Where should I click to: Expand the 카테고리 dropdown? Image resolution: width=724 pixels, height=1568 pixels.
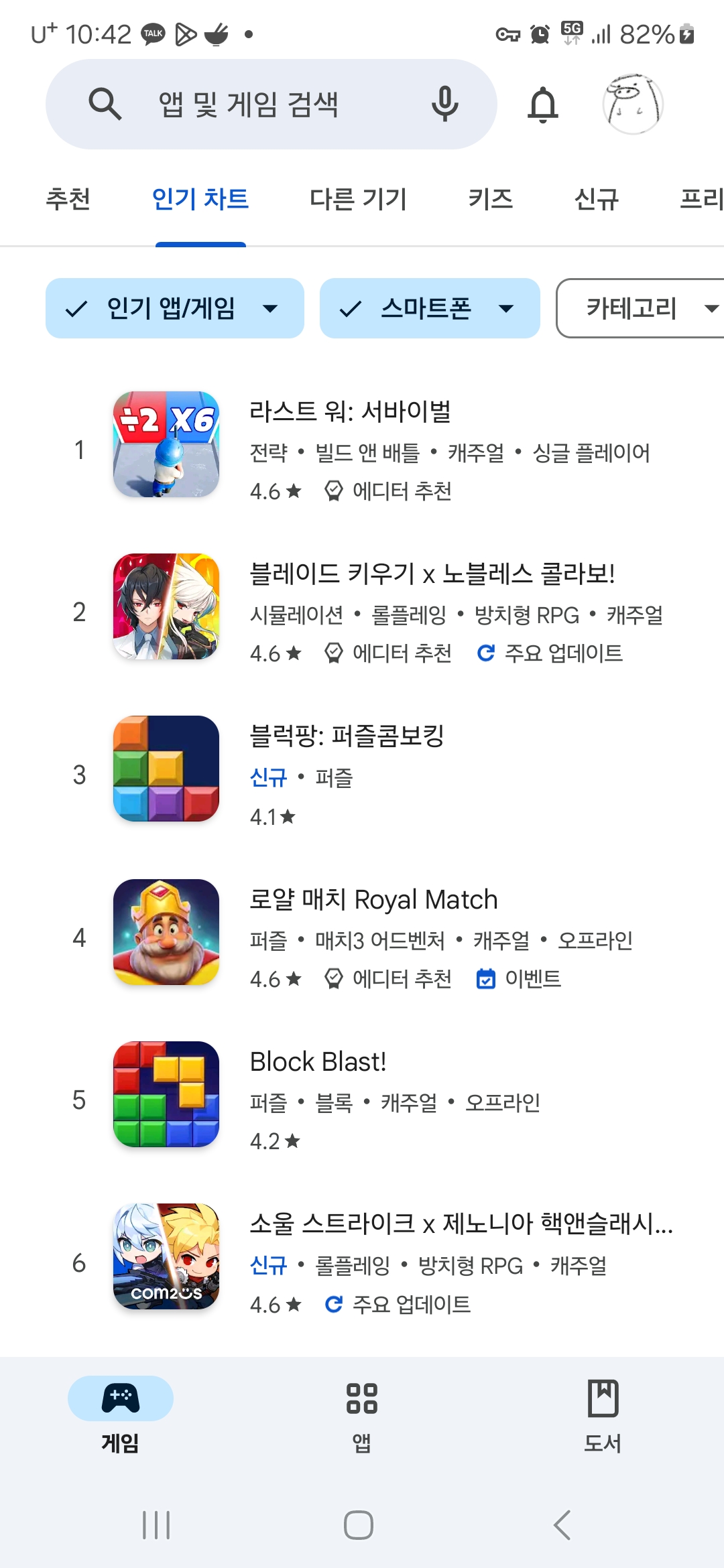644,308
